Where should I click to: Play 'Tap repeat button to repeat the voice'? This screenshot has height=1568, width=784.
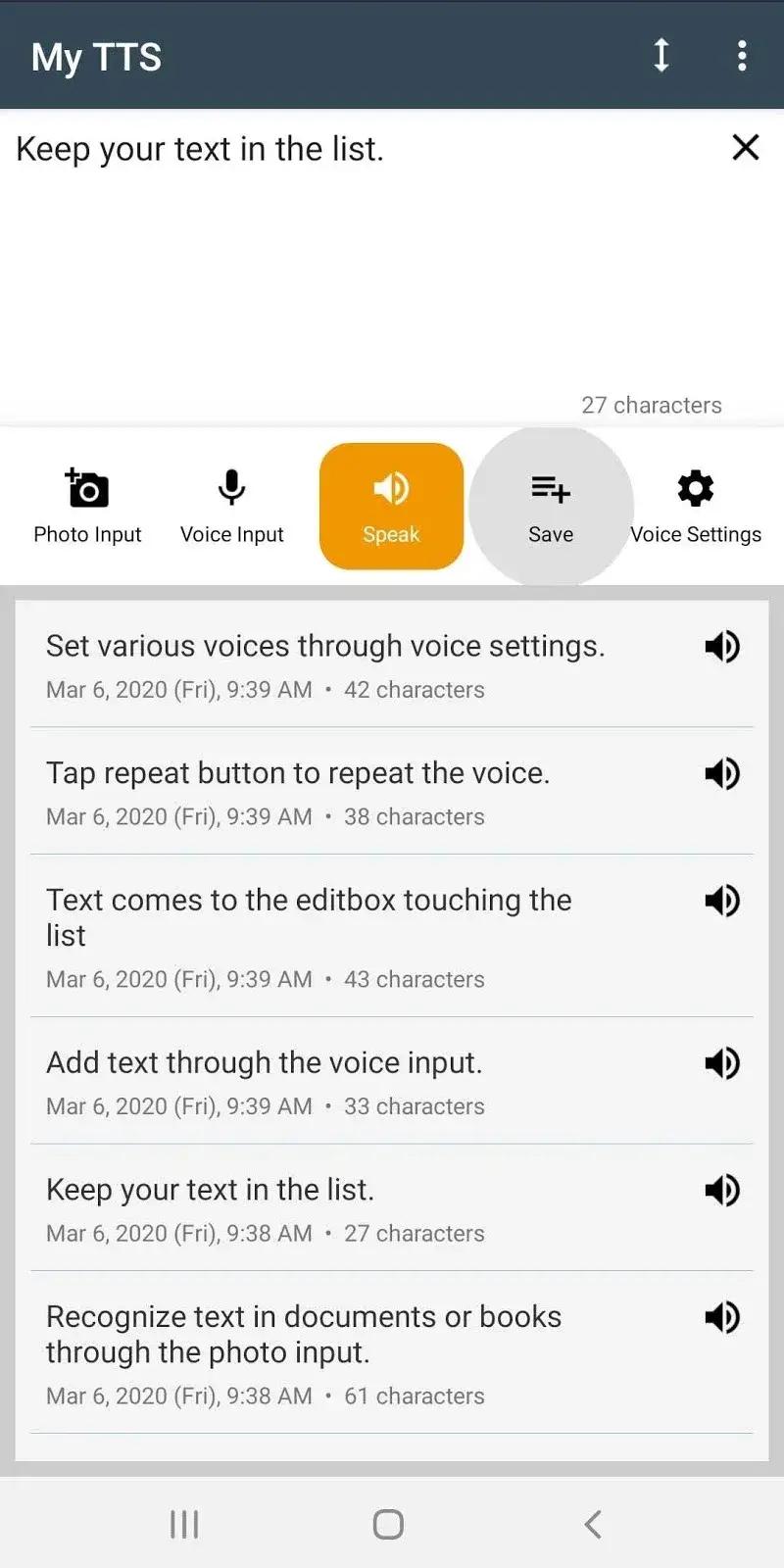pos(722,773)
